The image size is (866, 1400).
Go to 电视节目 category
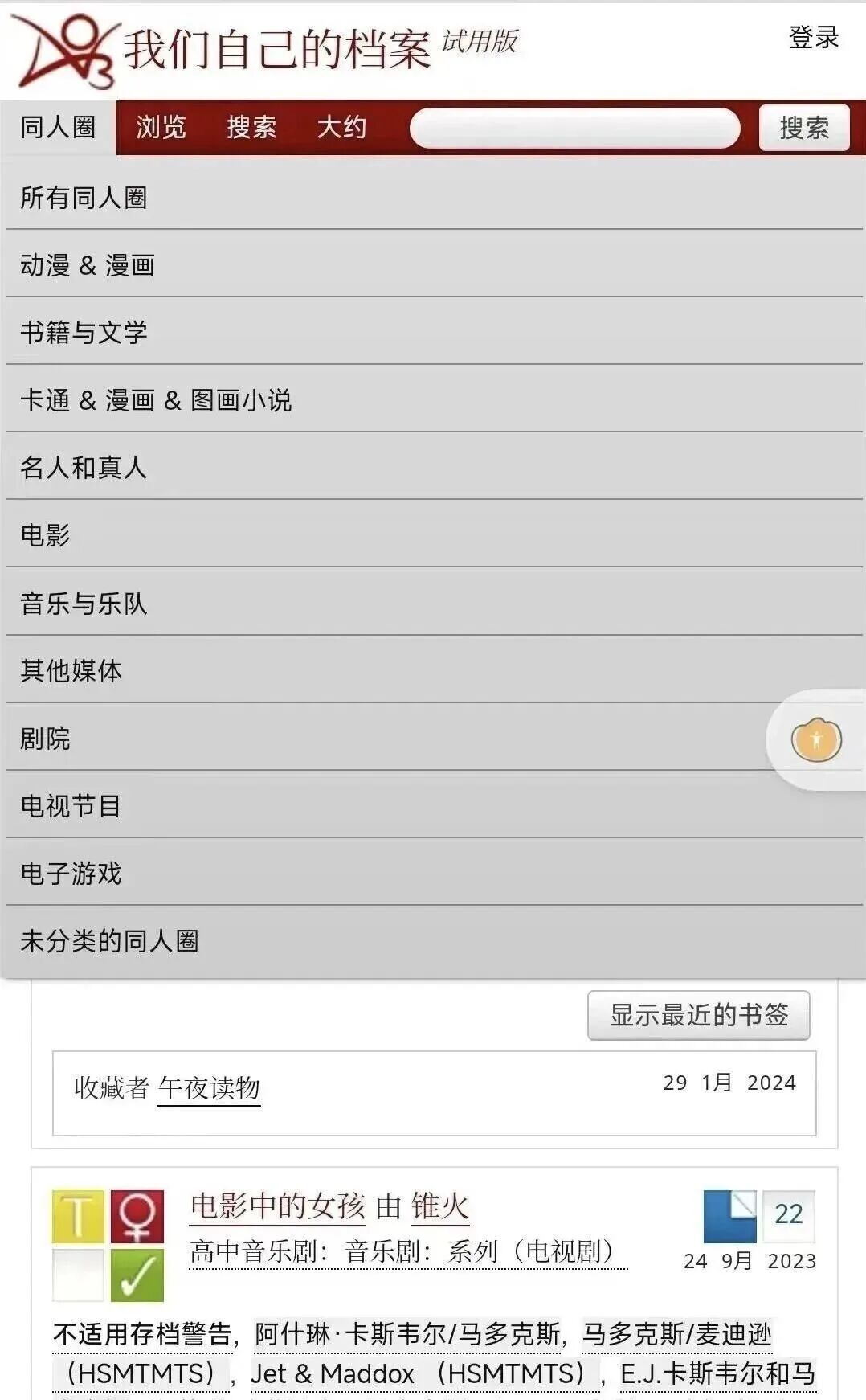pos(71,805)
